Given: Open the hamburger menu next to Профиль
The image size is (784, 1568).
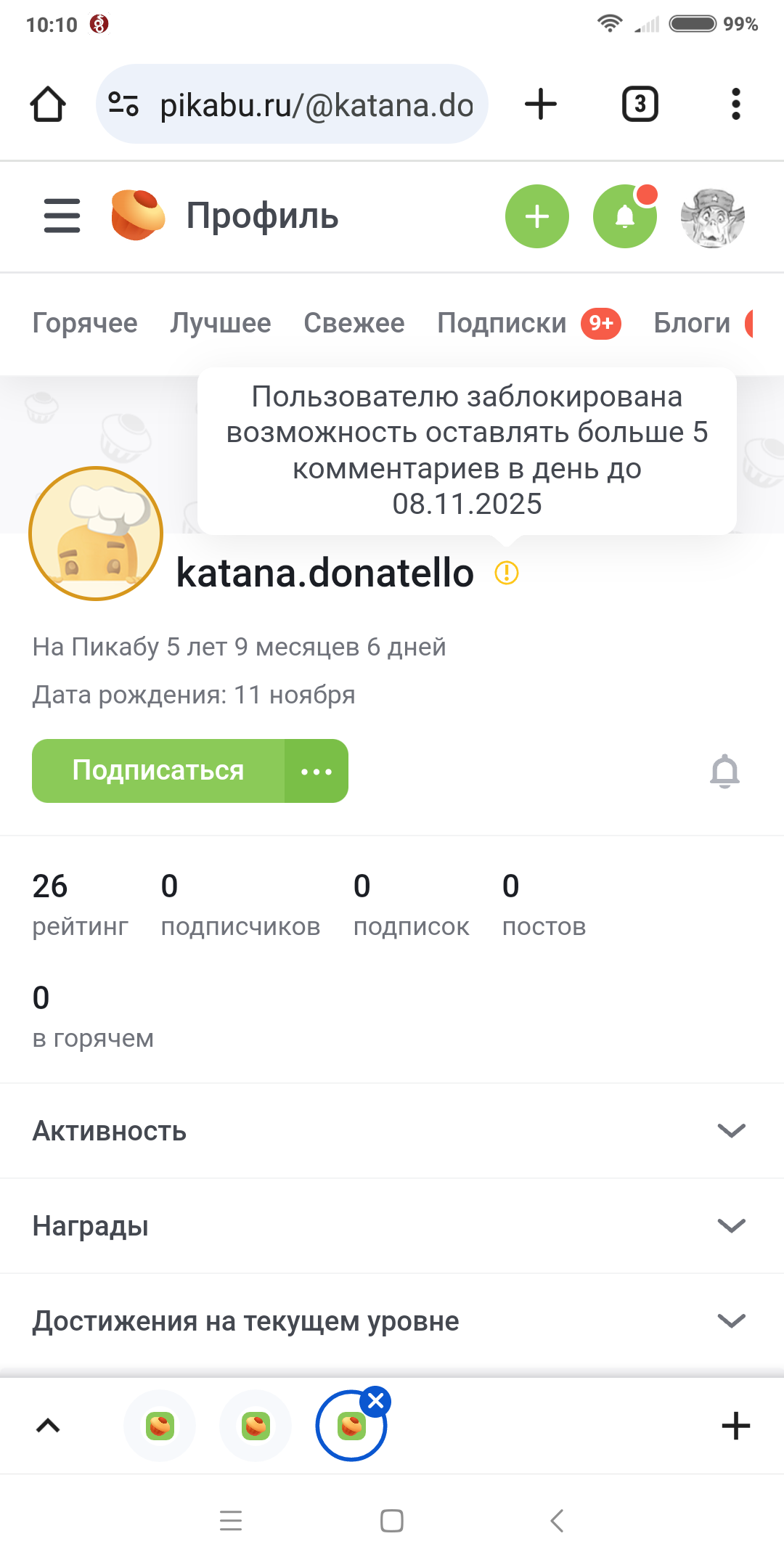Looking at the screenshot, I should tap(62, 216).
